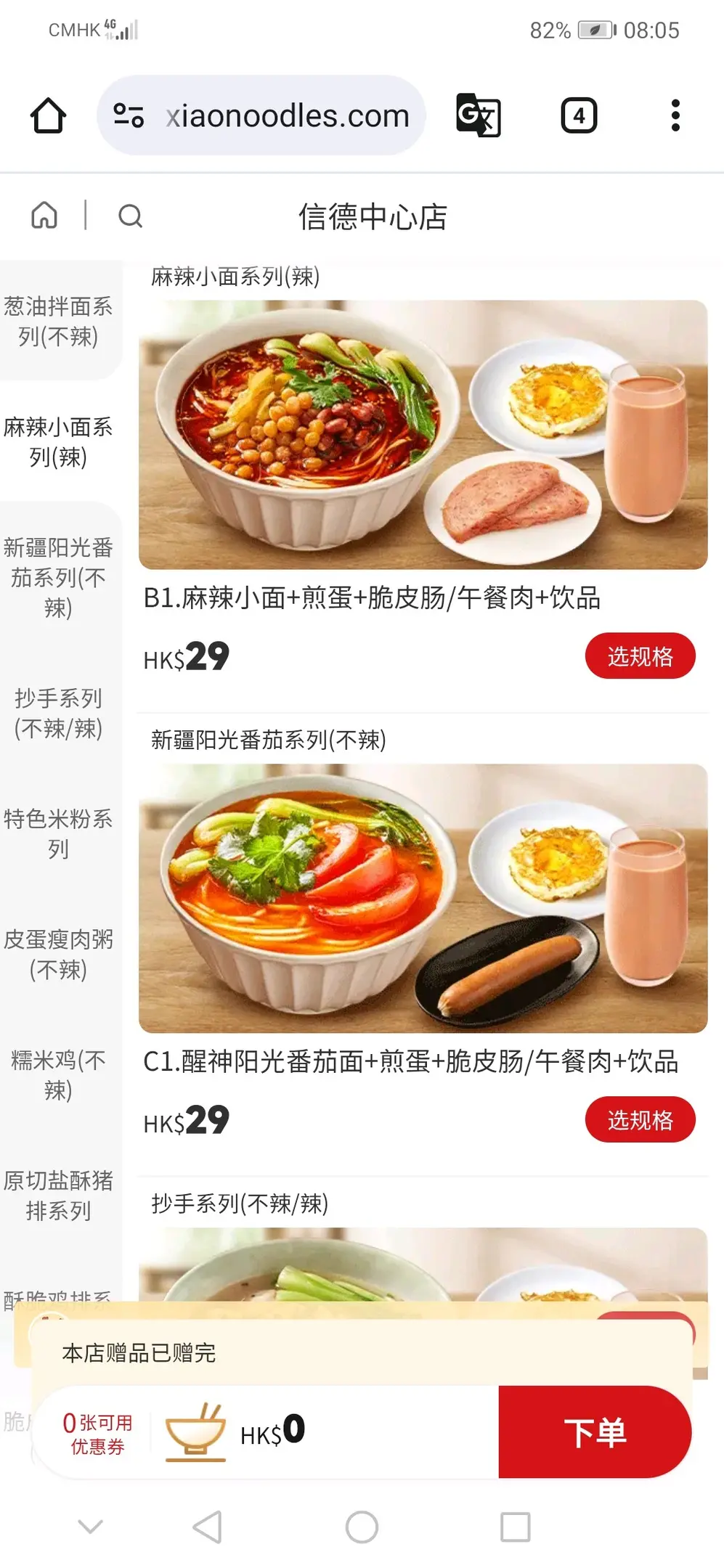This screenshot has height=1568, width=724.
Task: Choose options (选规格) for B1 麻辣小面 set
Action: pyautogui.click(x=640, y=656)
